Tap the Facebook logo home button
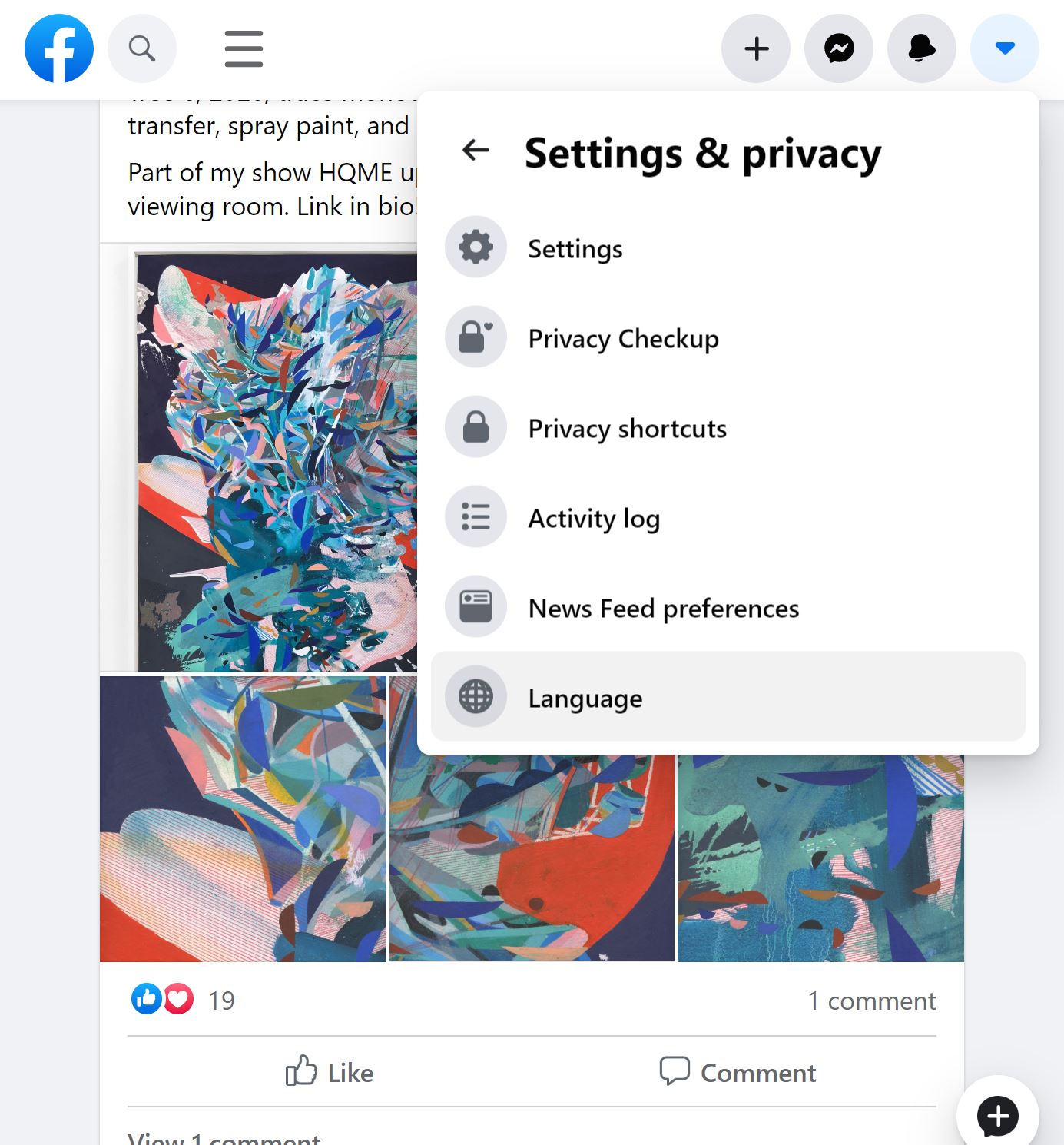The width and height of the screenshot is (1064, 1145). [59, 48]
